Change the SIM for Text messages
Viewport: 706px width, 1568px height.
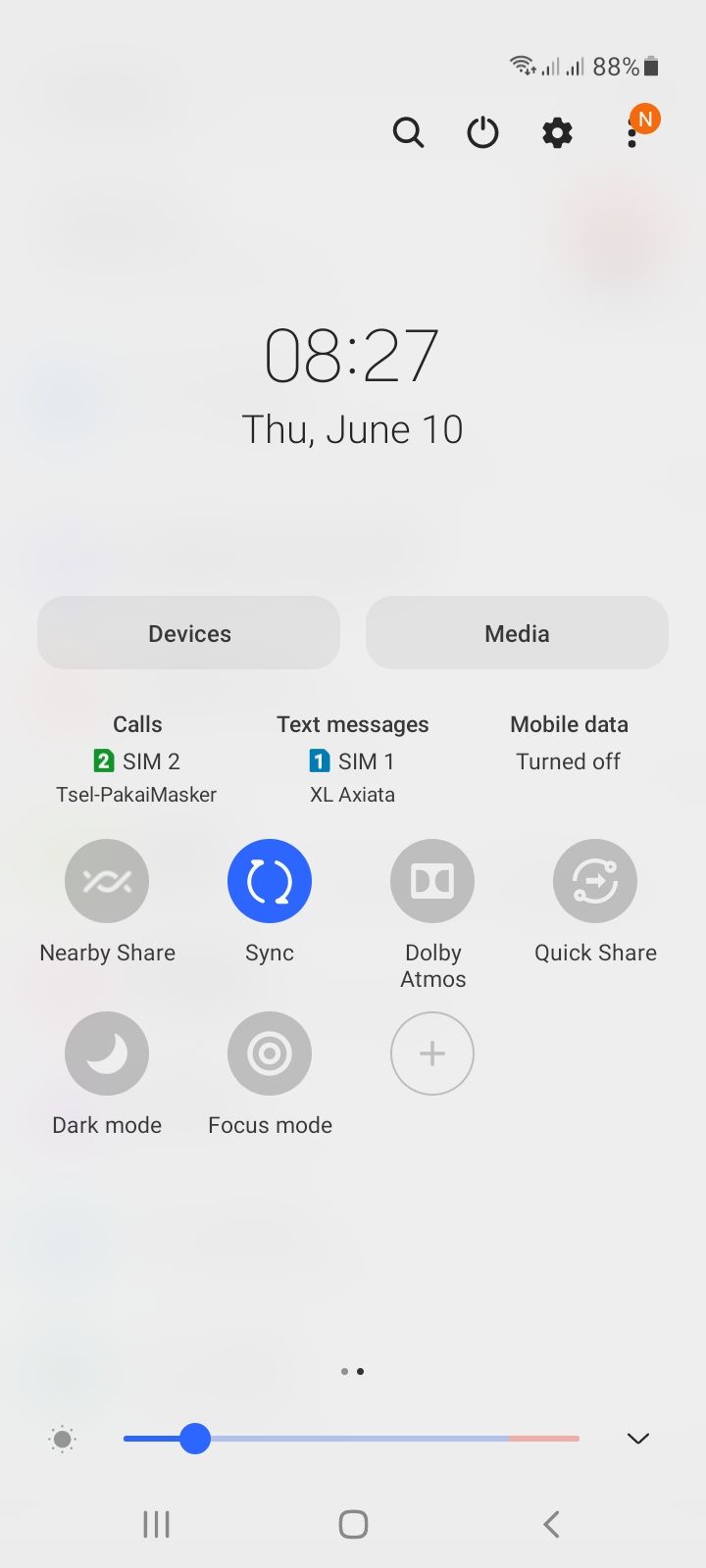click(352, 759)
